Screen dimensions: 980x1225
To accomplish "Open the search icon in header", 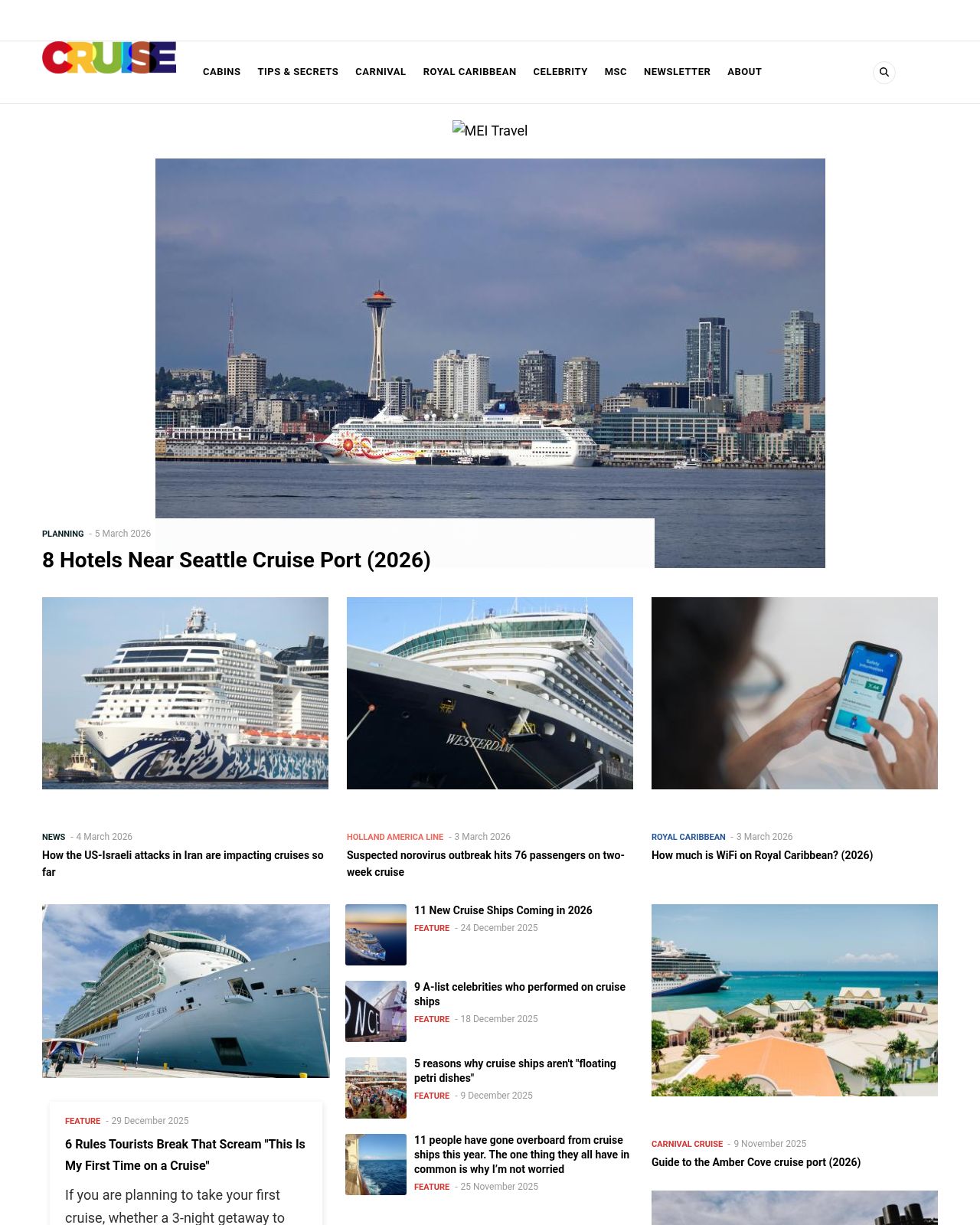I will (884, 72).
